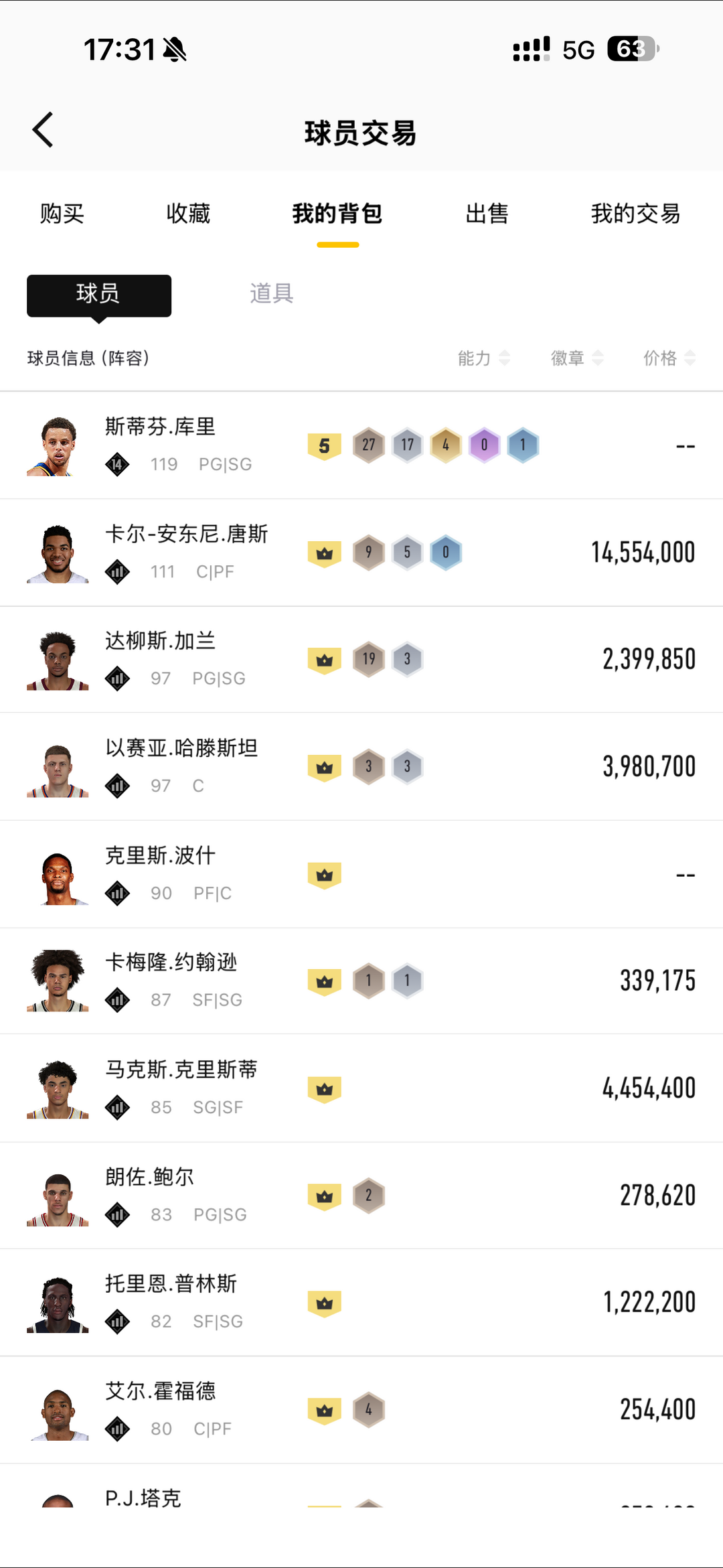Switch to the 购买 tab

(62, 214)
